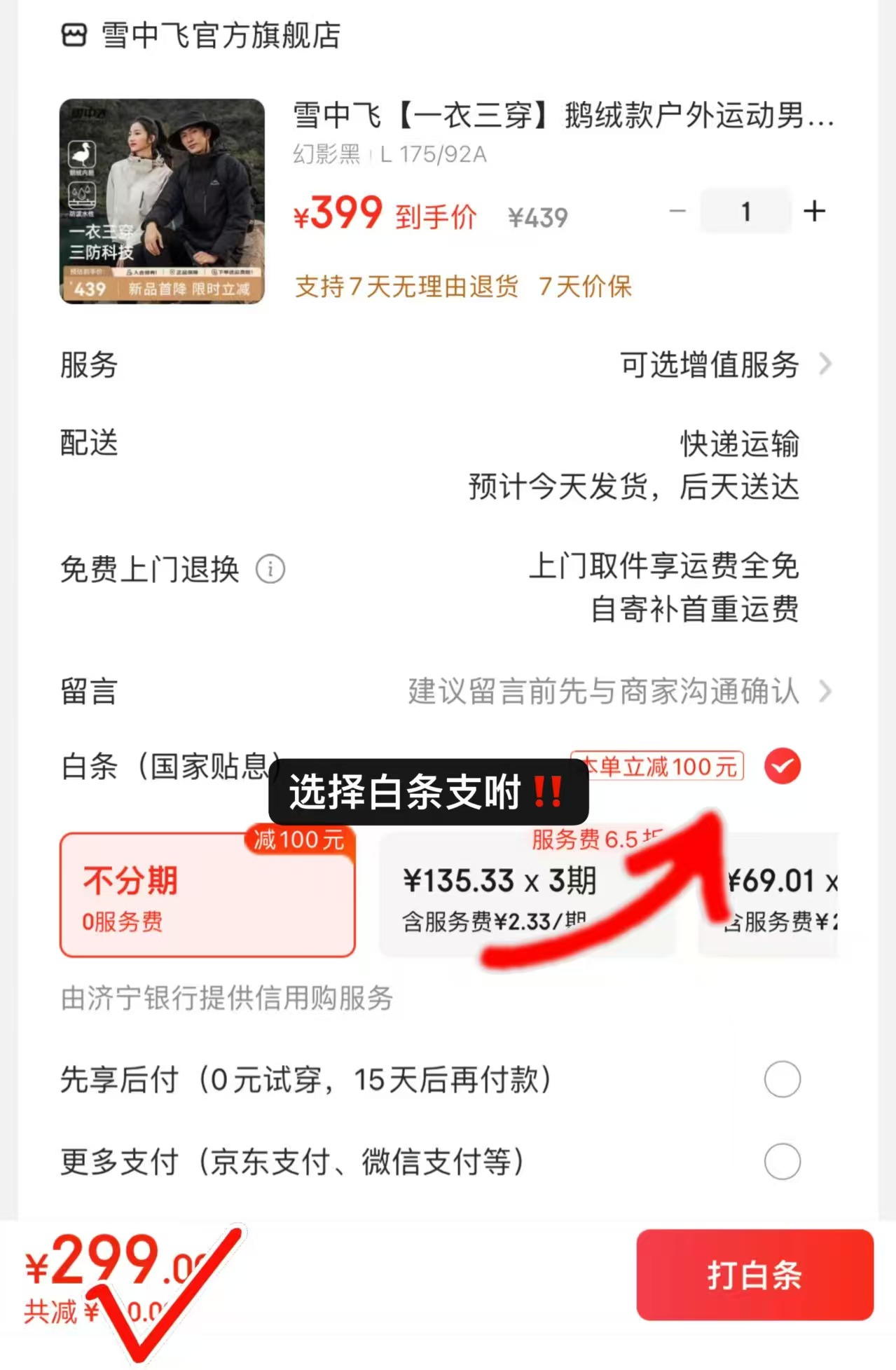Viewport: 896px width, 1370px height.
Task: Tap the 打白条 checkout button
Action: pyautogui.click(x=754, y=1275)
